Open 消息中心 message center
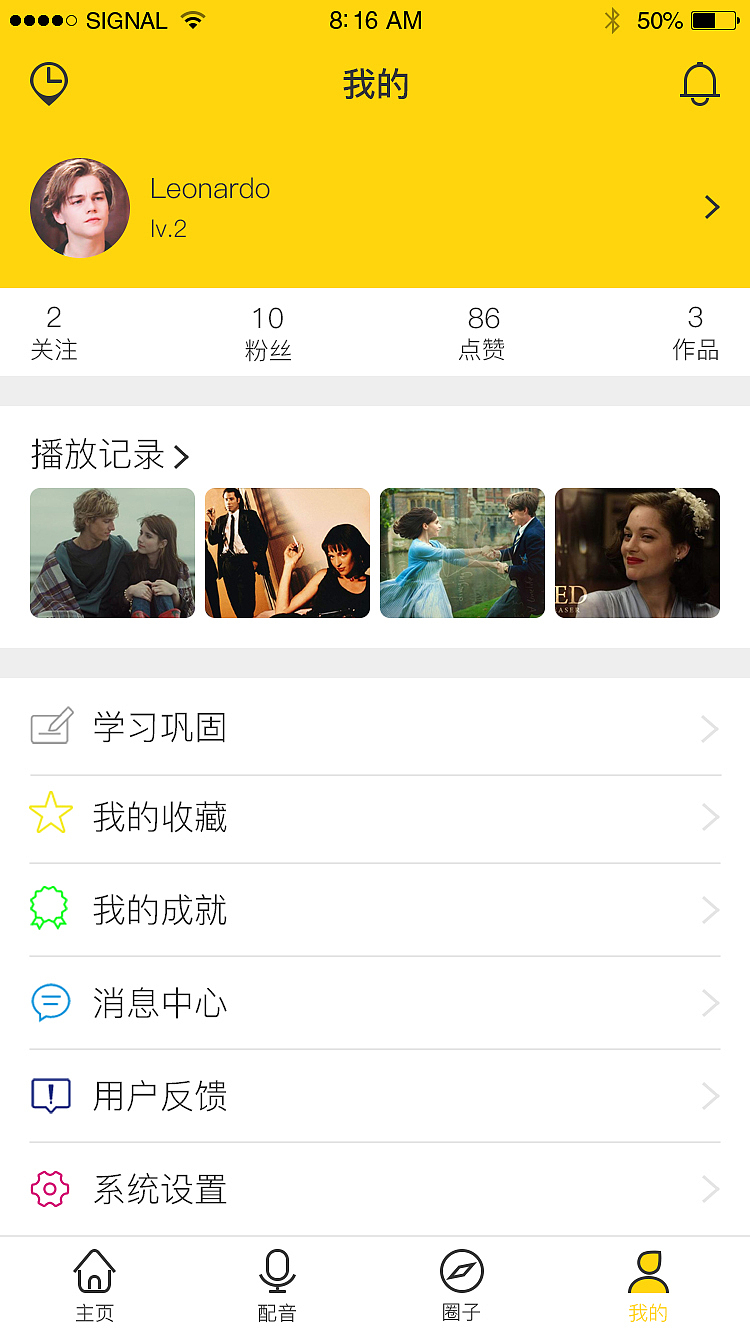Image resolution: width=750 pixels, height=1334 pixels. coord(375,1003)
